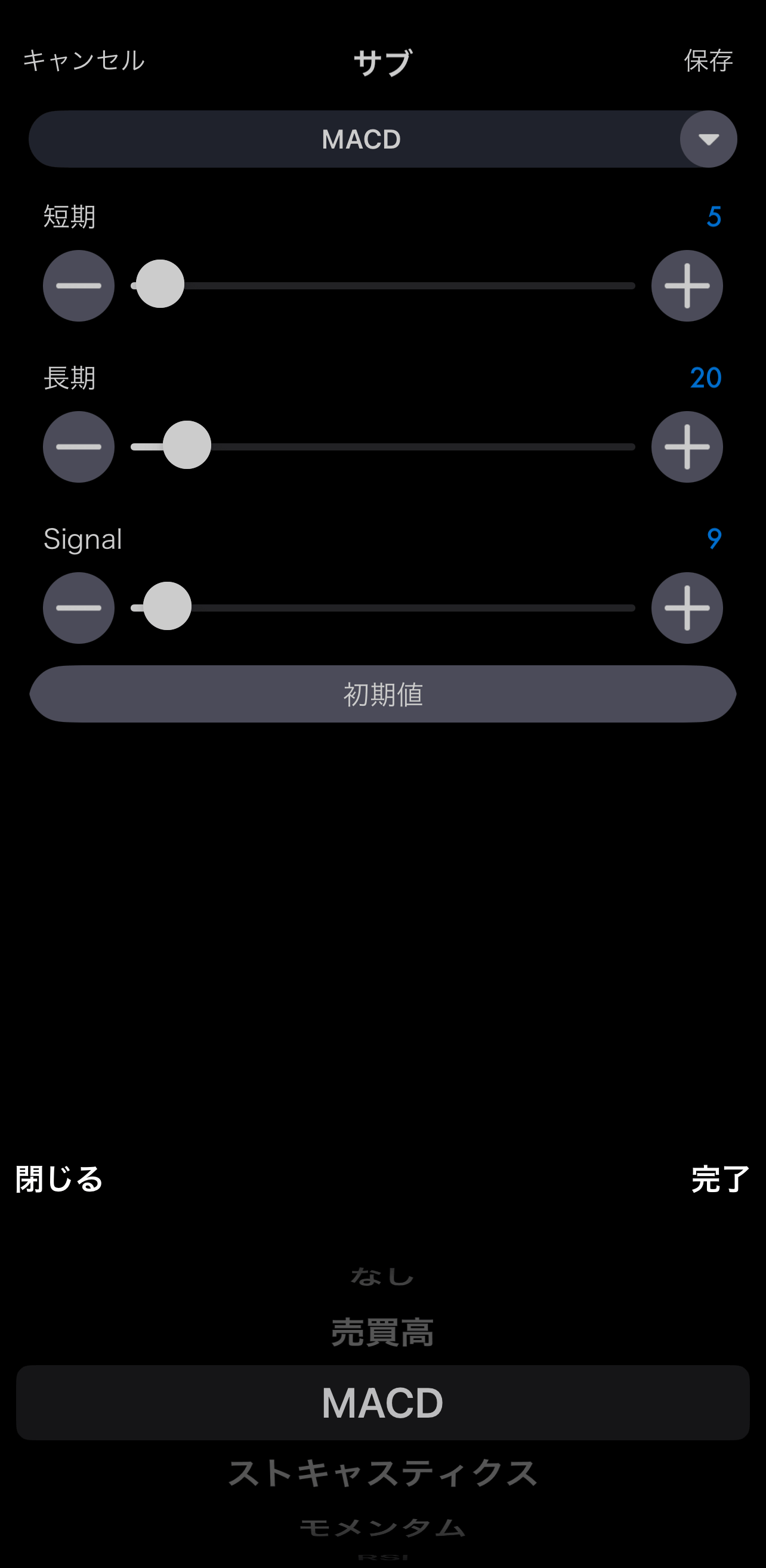Image resolution: width=766 pixels, height=1568 pixels.
Task: Reset to defaults with 初期値
Action: pos(382,694)
